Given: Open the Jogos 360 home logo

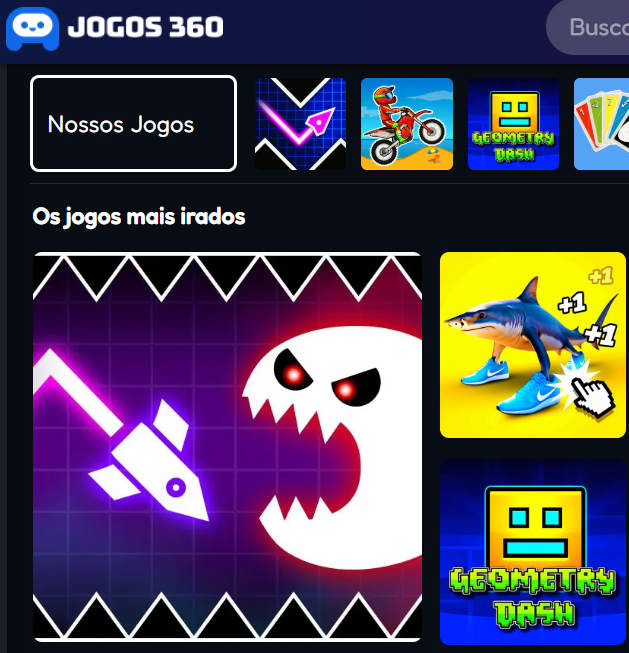Looking at the screenshot, I should [115, 27].
